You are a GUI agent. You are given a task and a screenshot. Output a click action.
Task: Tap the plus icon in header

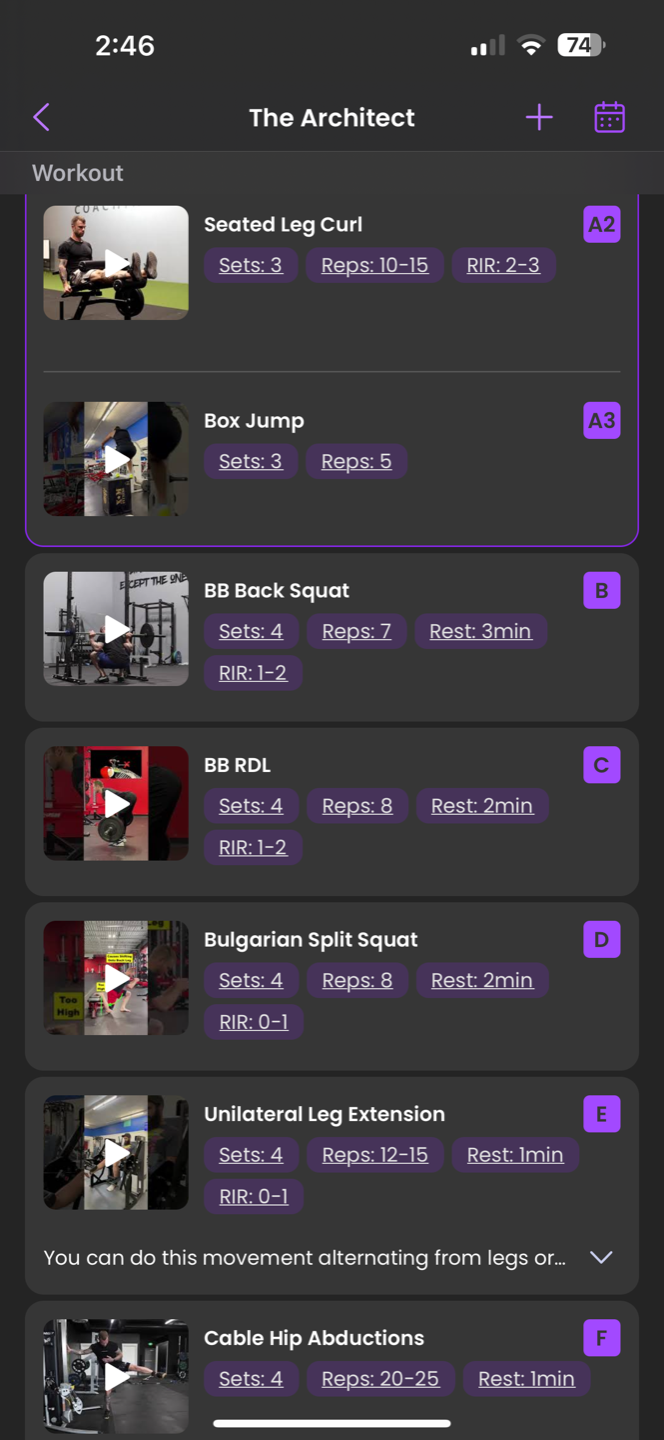pyautogui.click(x=539, y=118)
